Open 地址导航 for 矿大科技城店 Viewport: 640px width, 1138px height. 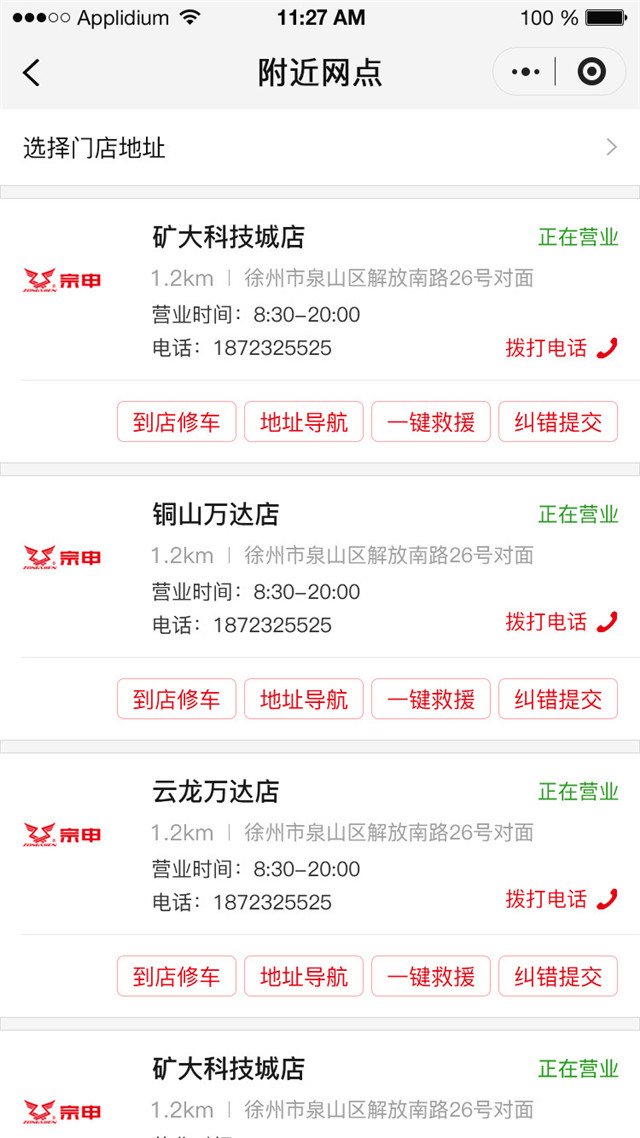coord(303,422)
